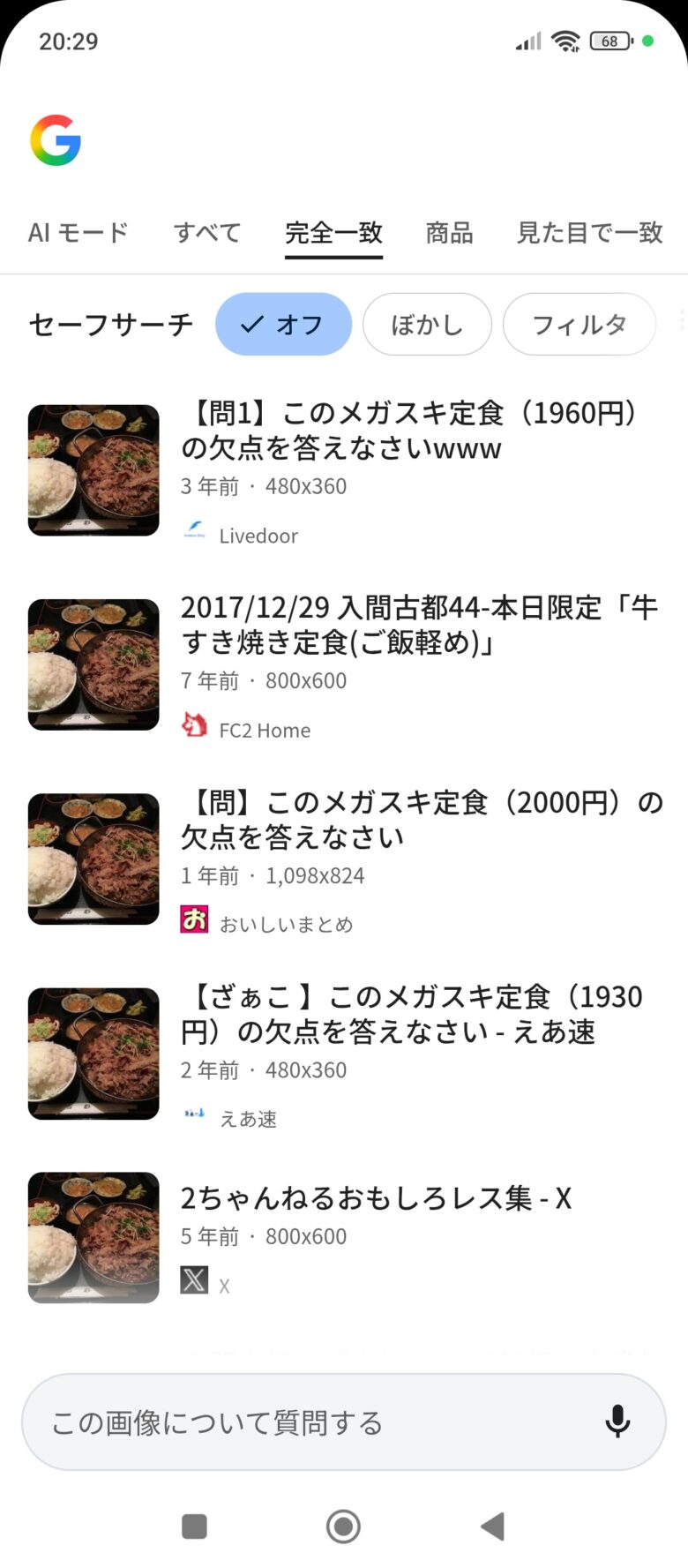Viewport: 688px width, 1568px height.
Task: Select the 完全一致 tab
Action: click(x=333, y=232)
